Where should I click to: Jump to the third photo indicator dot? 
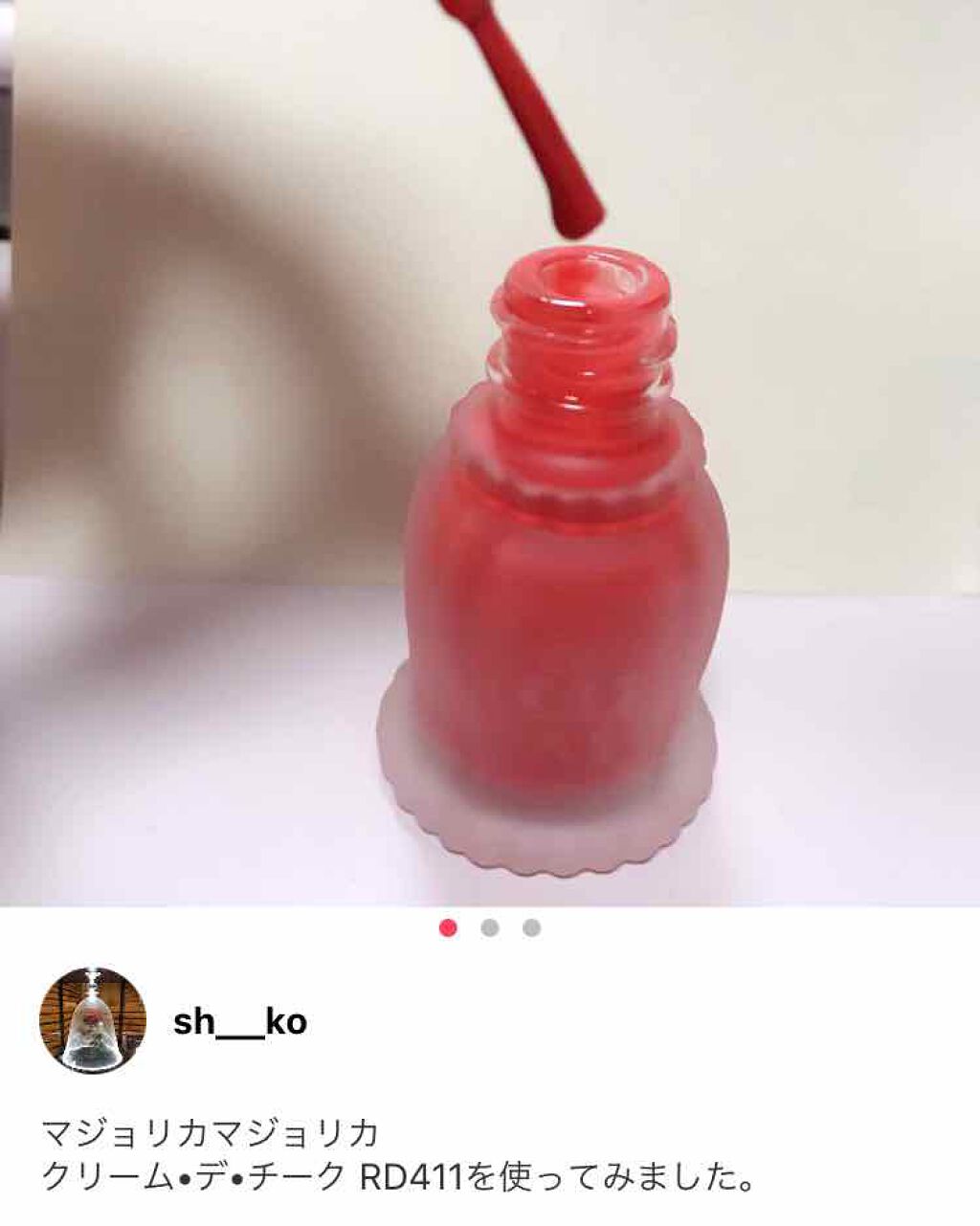tap(532, 927)
